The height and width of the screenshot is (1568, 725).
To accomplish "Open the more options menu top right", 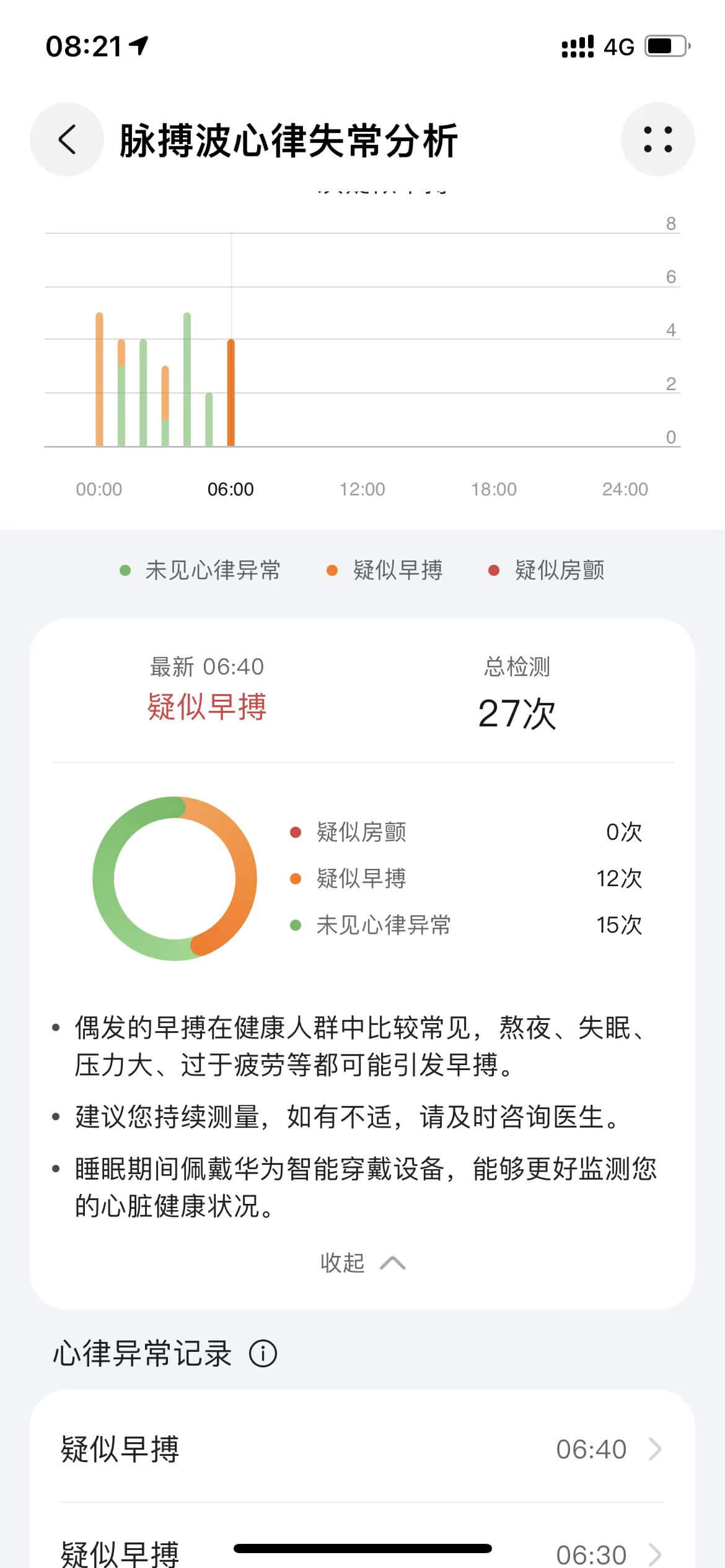I will point(659,139).
